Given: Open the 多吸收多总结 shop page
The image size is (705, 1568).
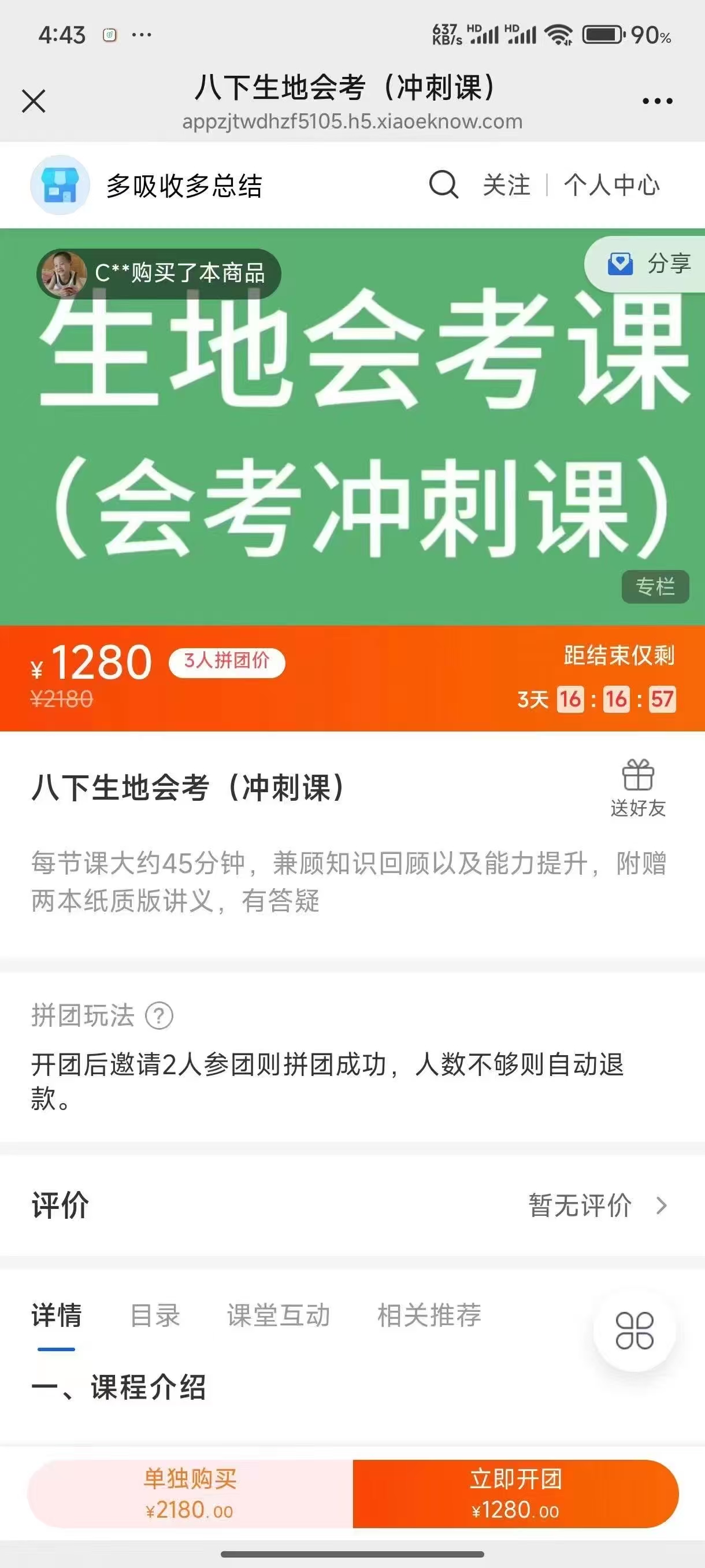Looking at the screenshot, I should [x=183, y=186].
